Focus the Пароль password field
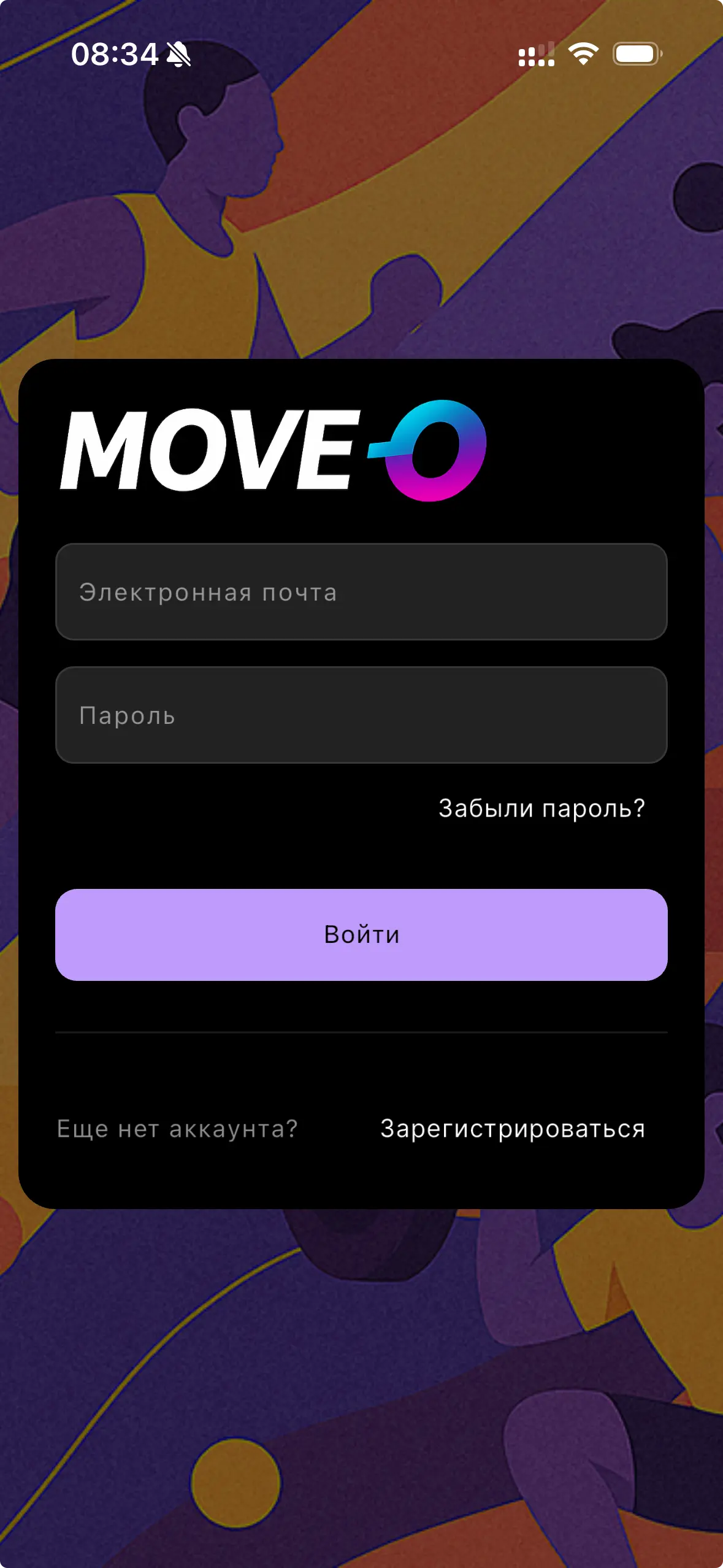723x1568 pixels. point(361,715)
